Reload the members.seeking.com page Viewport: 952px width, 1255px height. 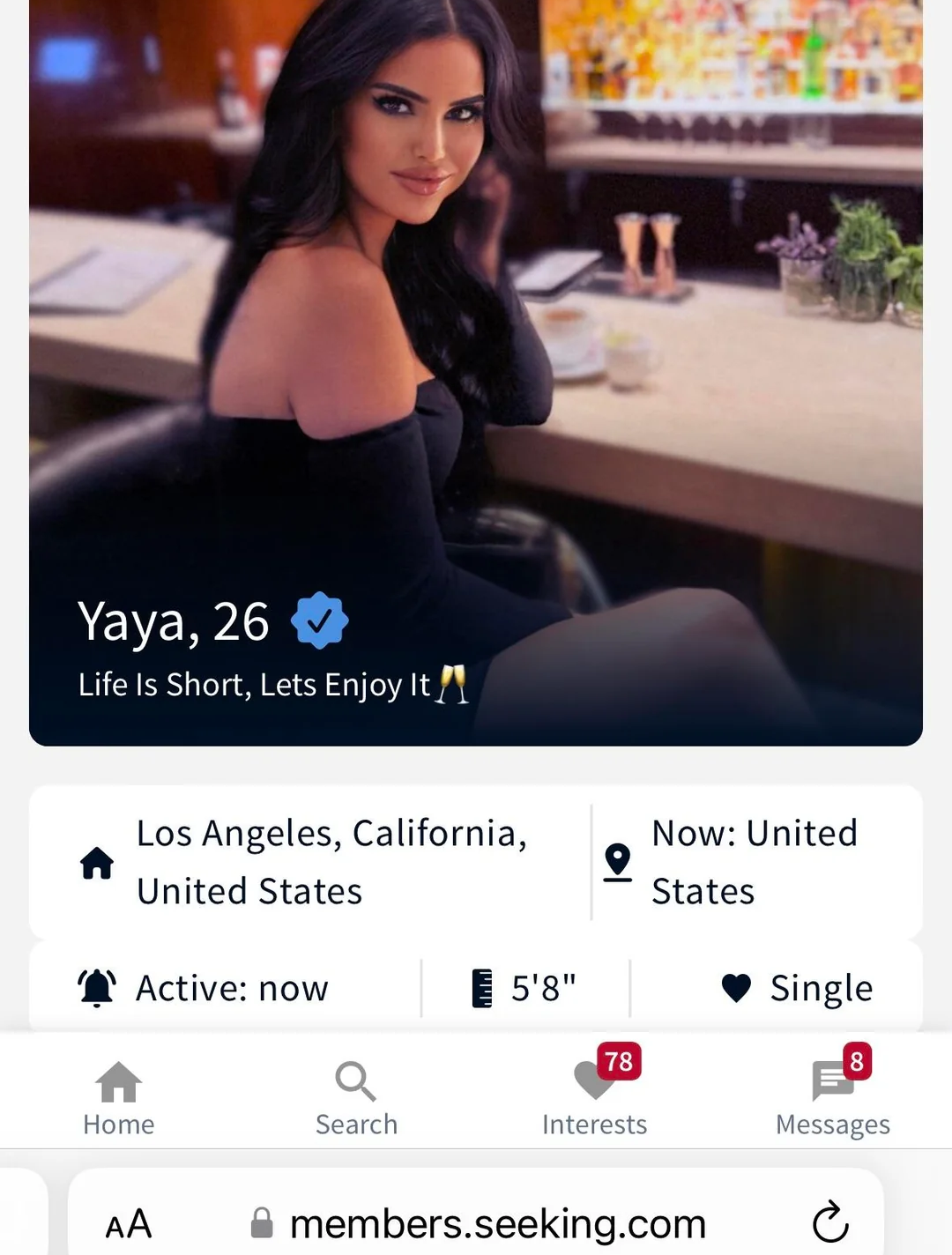point(829,1222)
